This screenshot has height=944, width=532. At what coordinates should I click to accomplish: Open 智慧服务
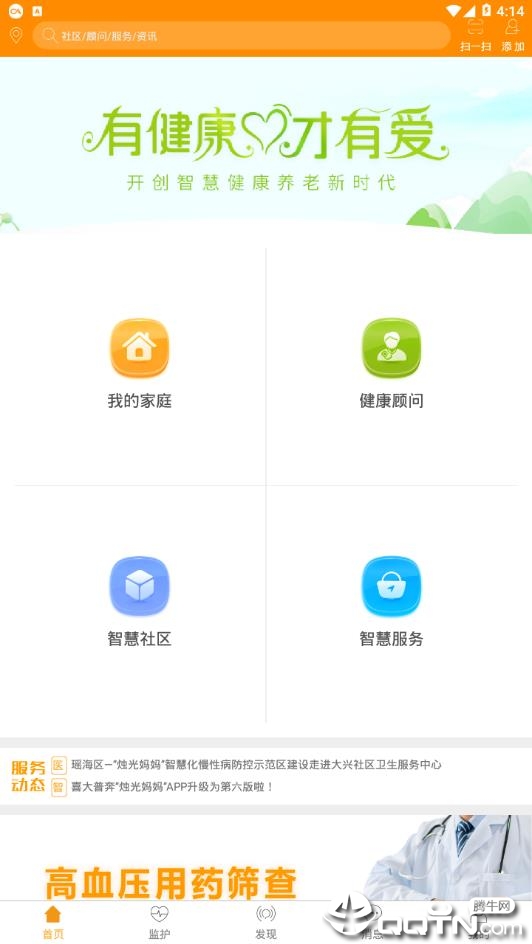391,602
